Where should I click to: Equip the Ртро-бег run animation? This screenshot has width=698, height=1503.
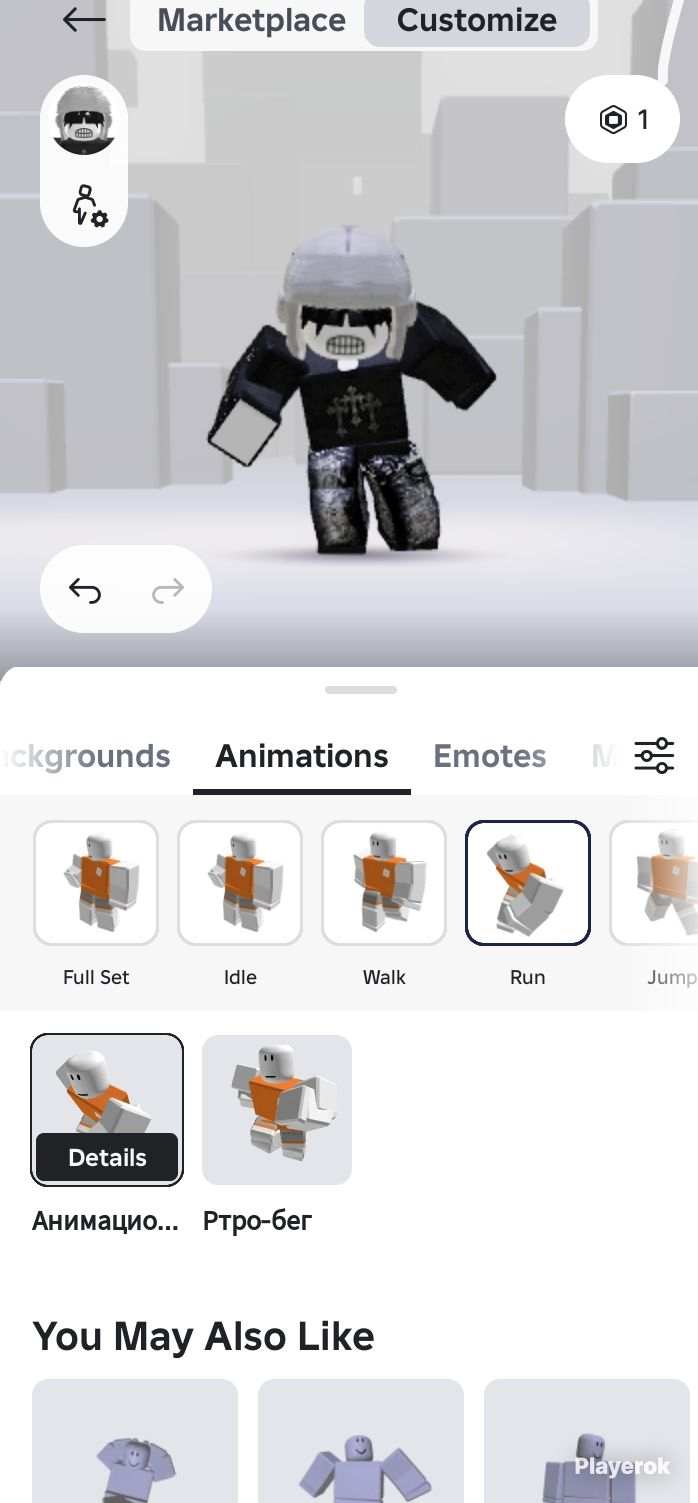277,1110
